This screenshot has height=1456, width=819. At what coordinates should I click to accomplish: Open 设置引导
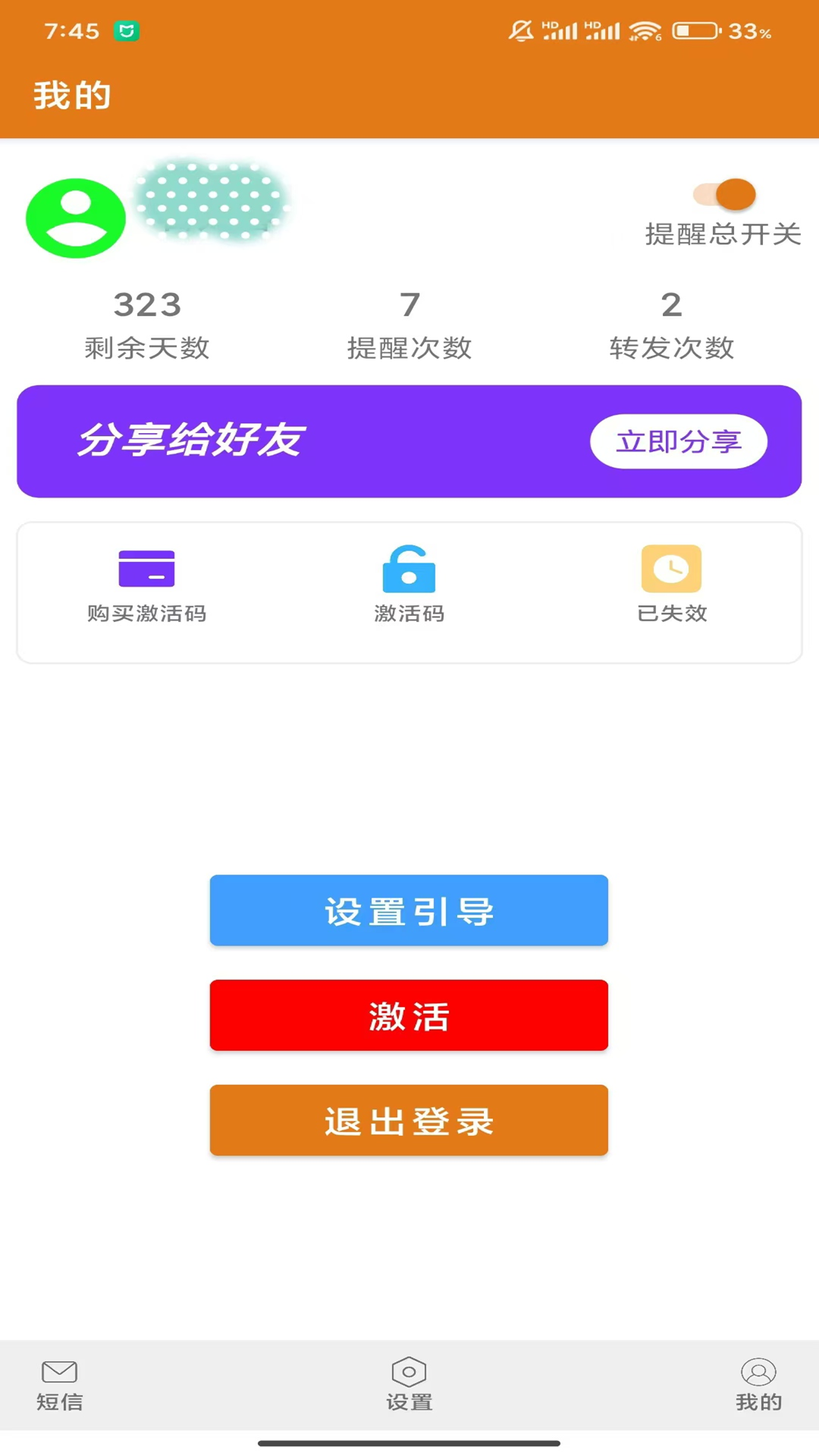pos(409,910)
